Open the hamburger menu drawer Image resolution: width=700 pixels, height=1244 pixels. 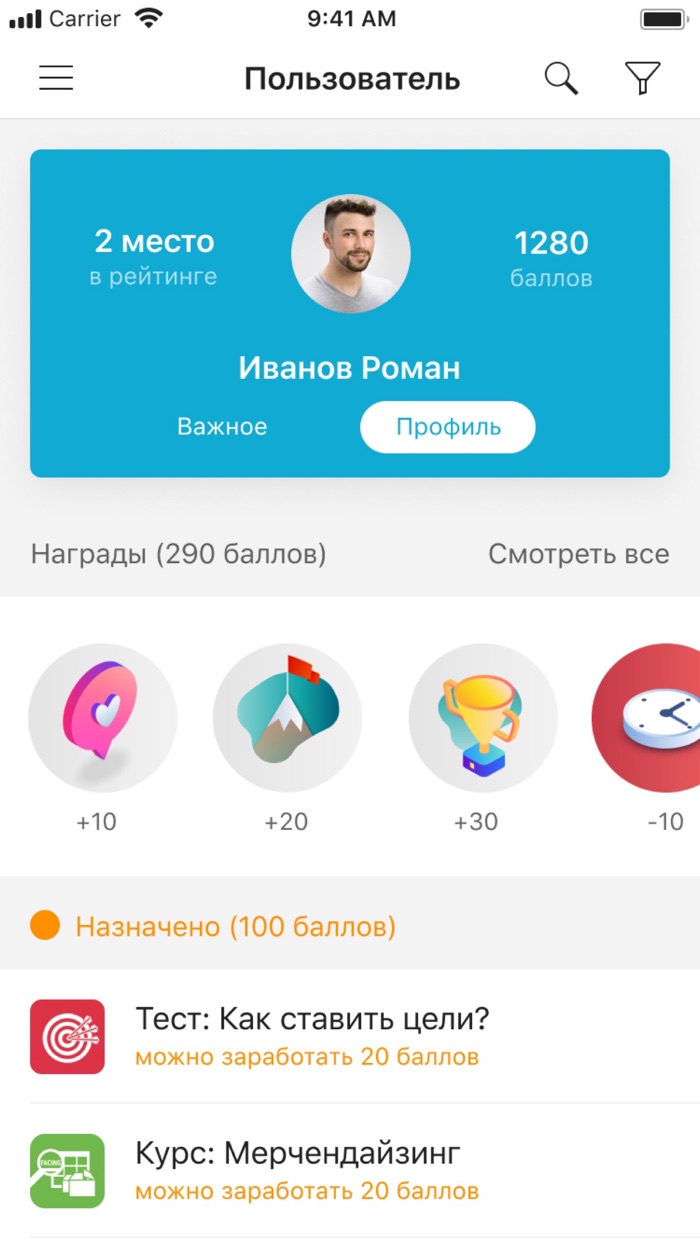click(56, 78)
